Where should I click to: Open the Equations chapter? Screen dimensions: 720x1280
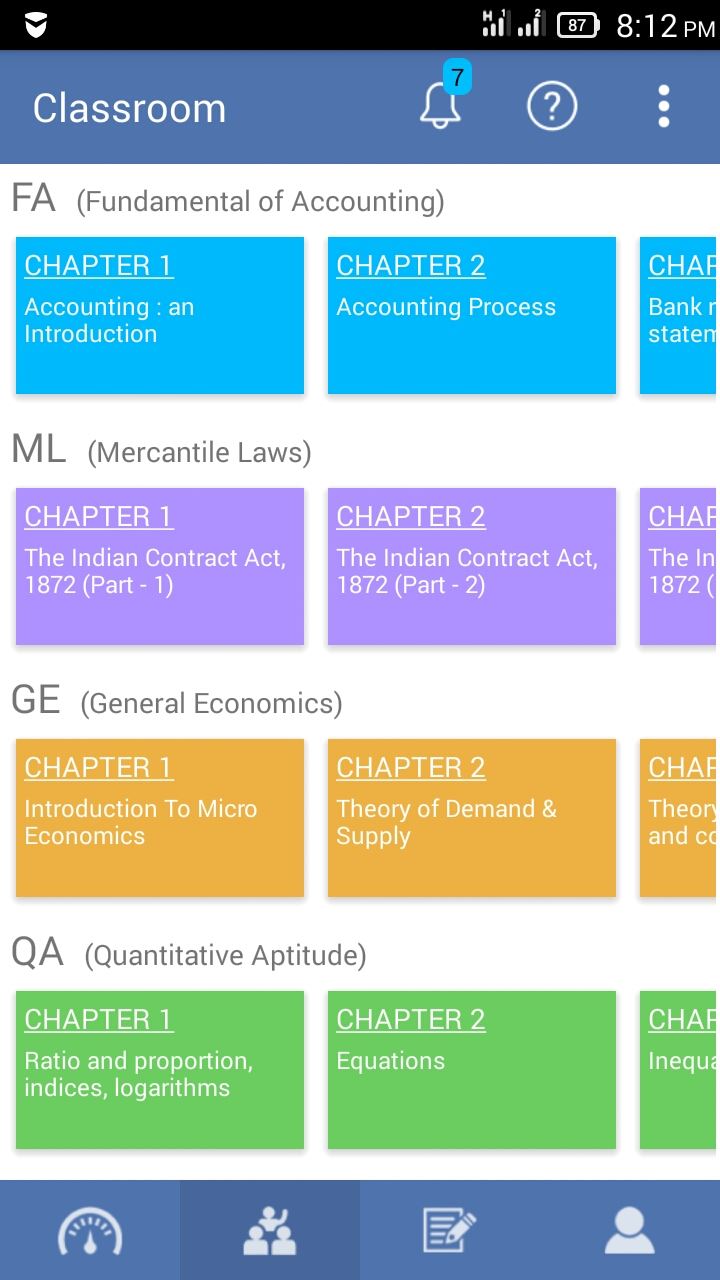472,1070
